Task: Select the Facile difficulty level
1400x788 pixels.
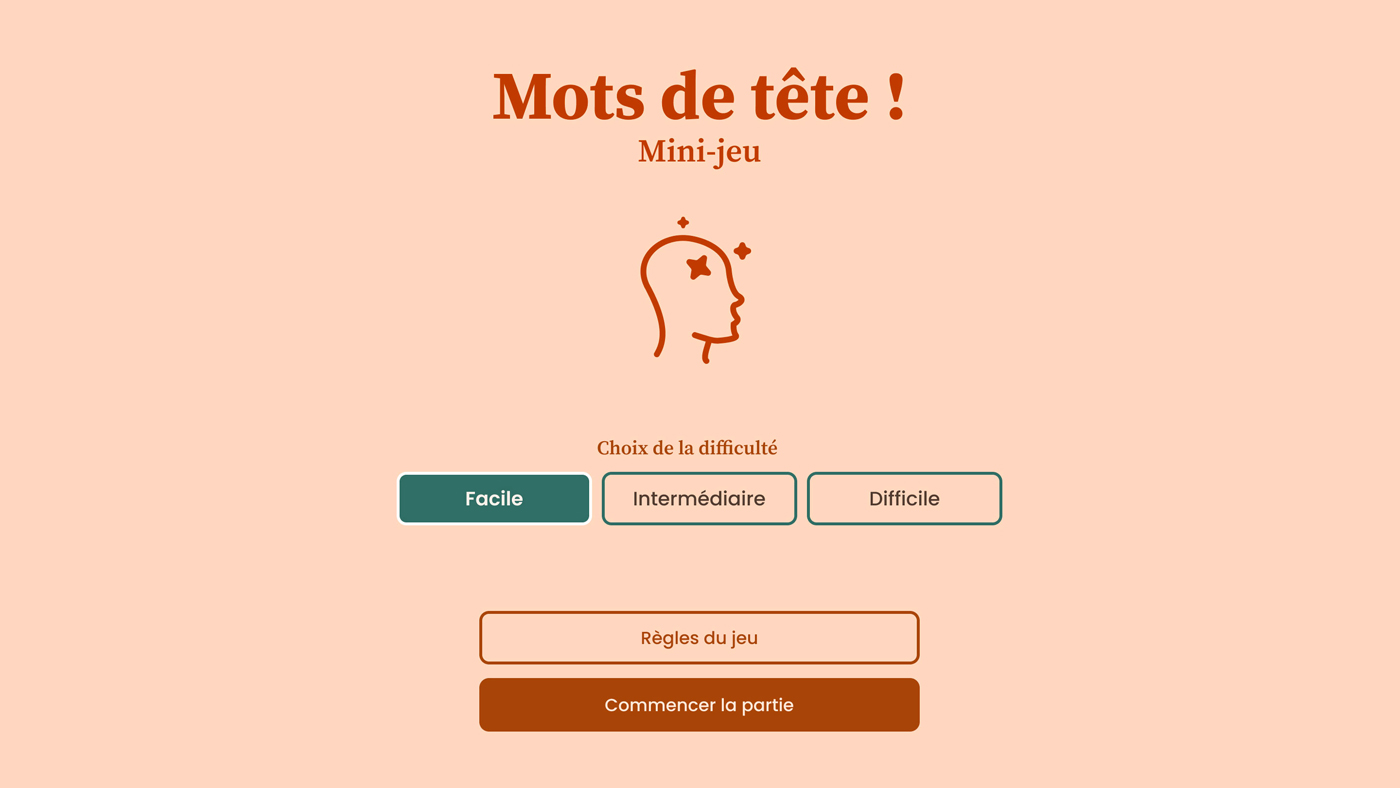Action: point(494,498)
